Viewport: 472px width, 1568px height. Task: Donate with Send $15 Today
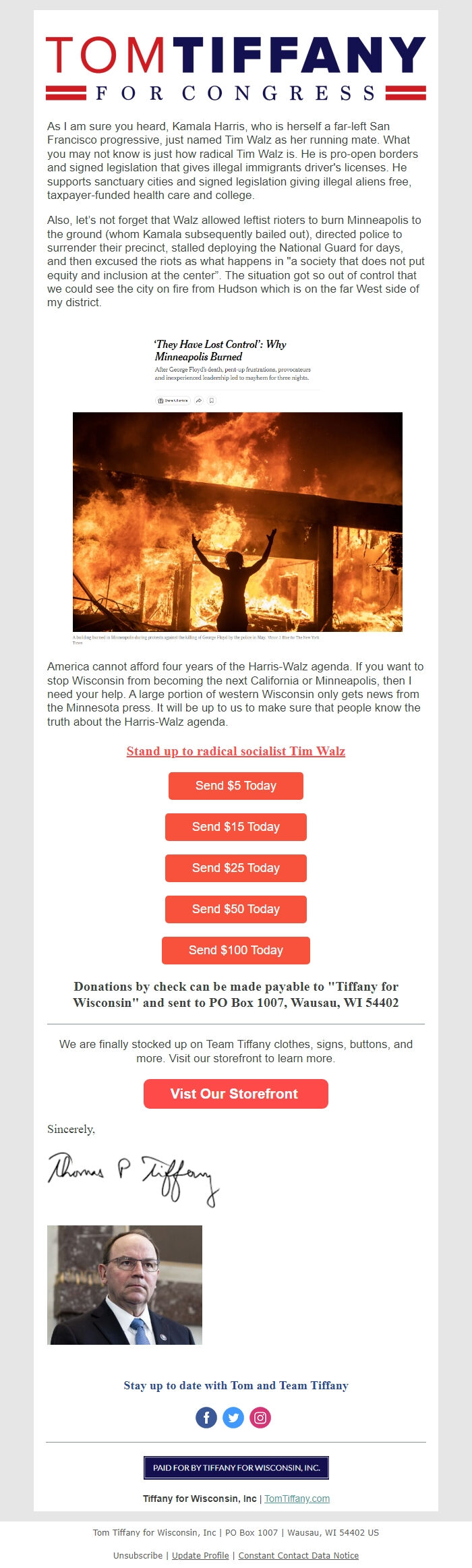click(x=235, y=827)
